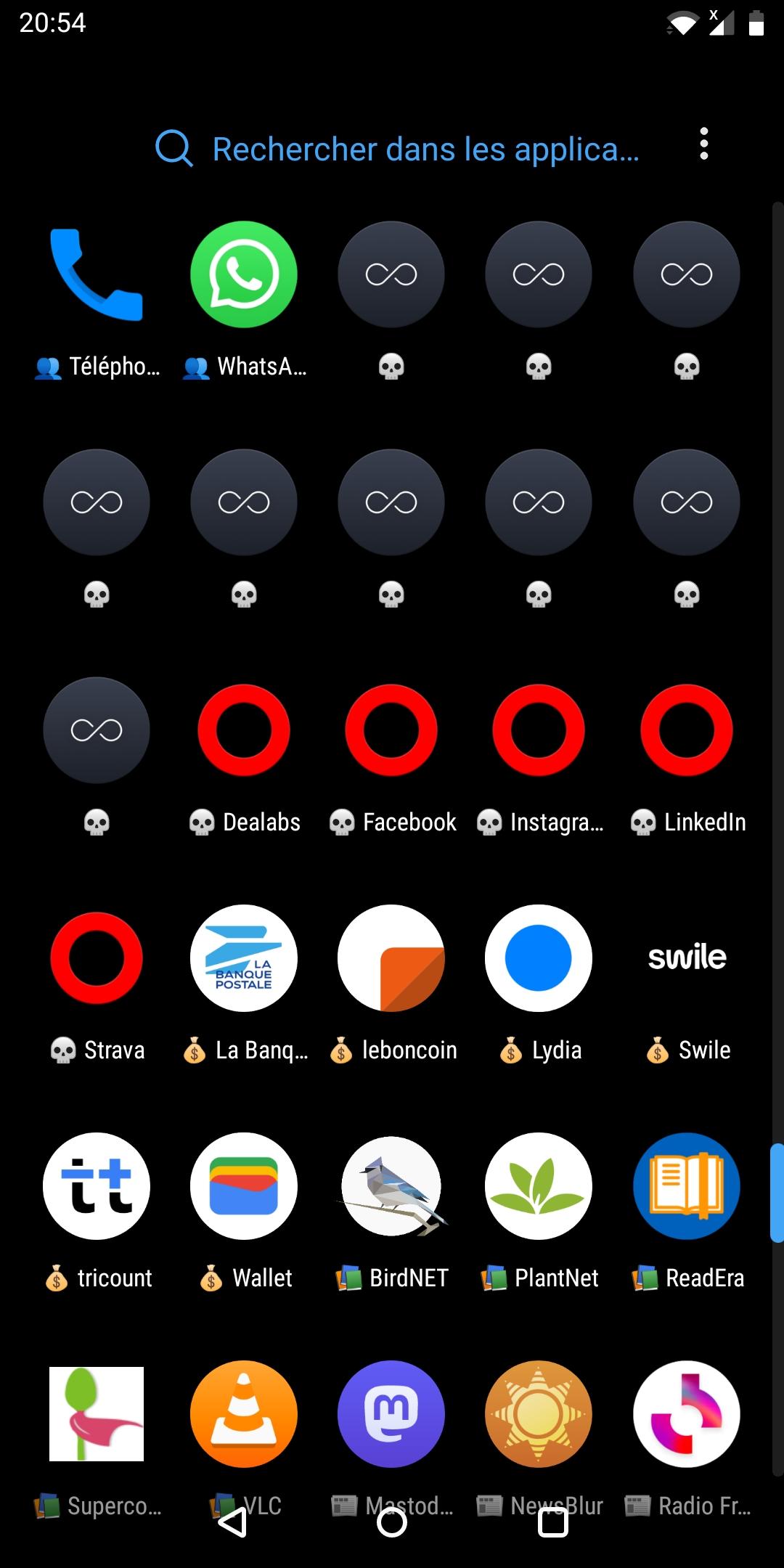Open the PlantNet app
The width and height of the screenshot is (784, 1568).
point(539,1186)
